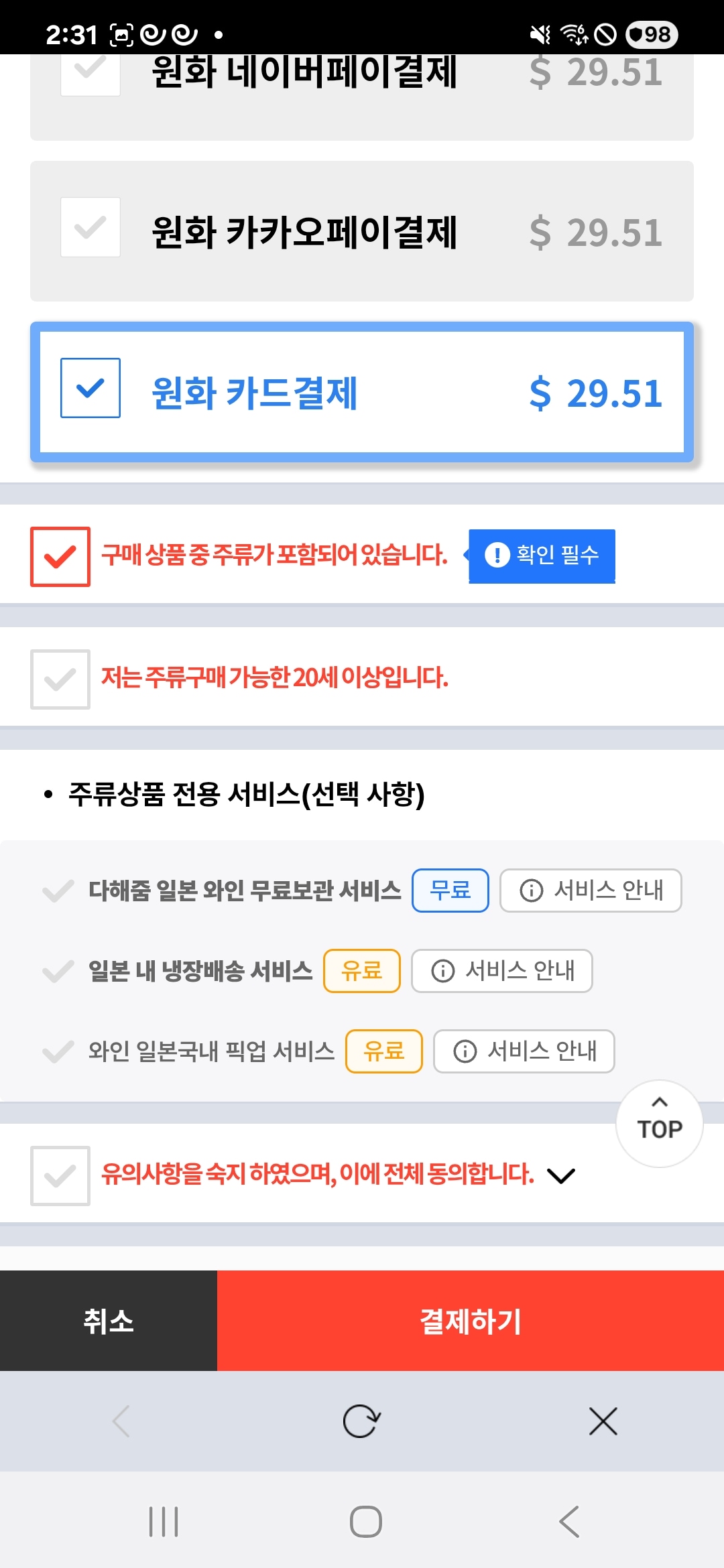Select 다해줌 일본 와인 무료보관 서비스
This screenshot has width=724, height=1568.
tap(58, 891)
